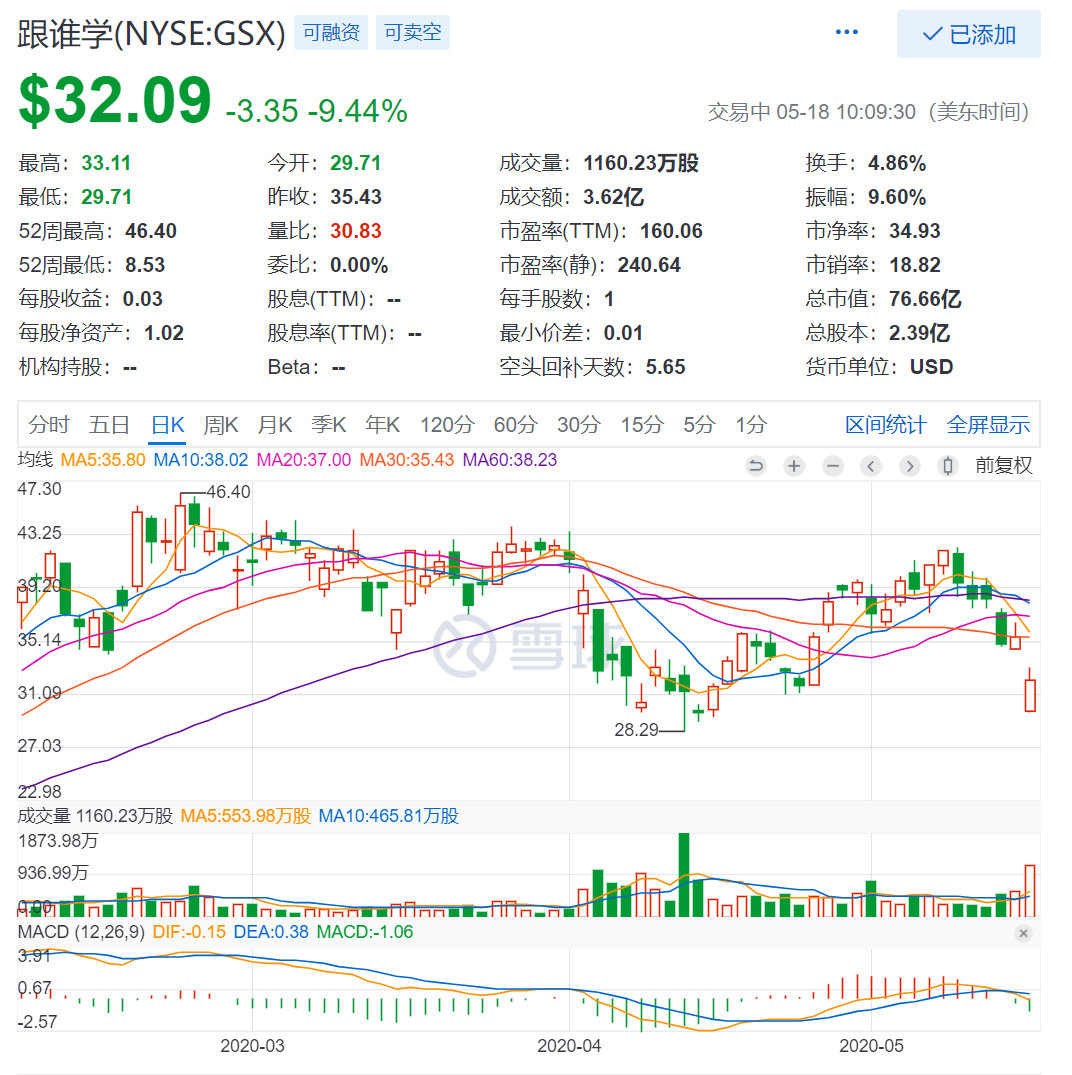The height and width of the screenshot is (1075, 1072).
Task: Tap the 已添加 watchlist button
Action: point(968,35)
